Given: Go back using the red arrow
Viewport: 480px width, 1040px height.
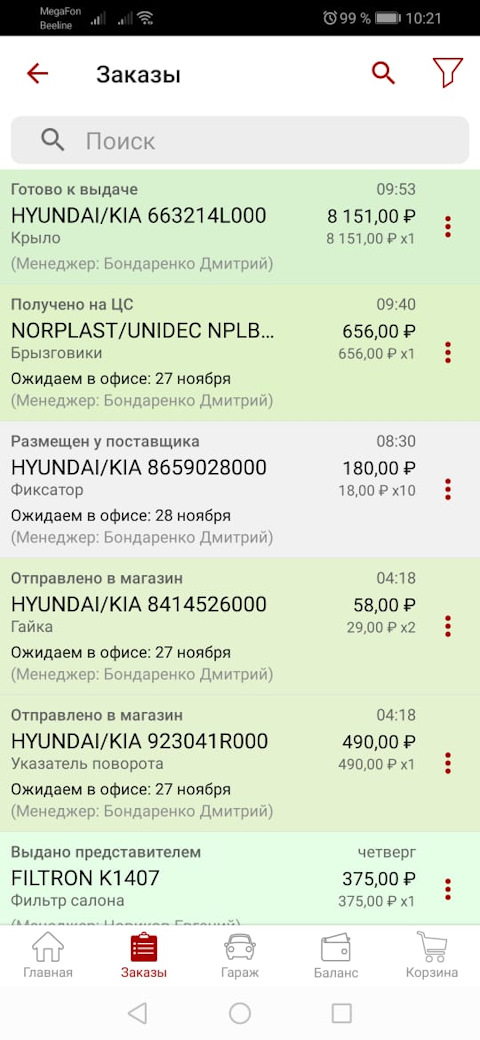Looking at the screenshot, I should pos(38,73).
